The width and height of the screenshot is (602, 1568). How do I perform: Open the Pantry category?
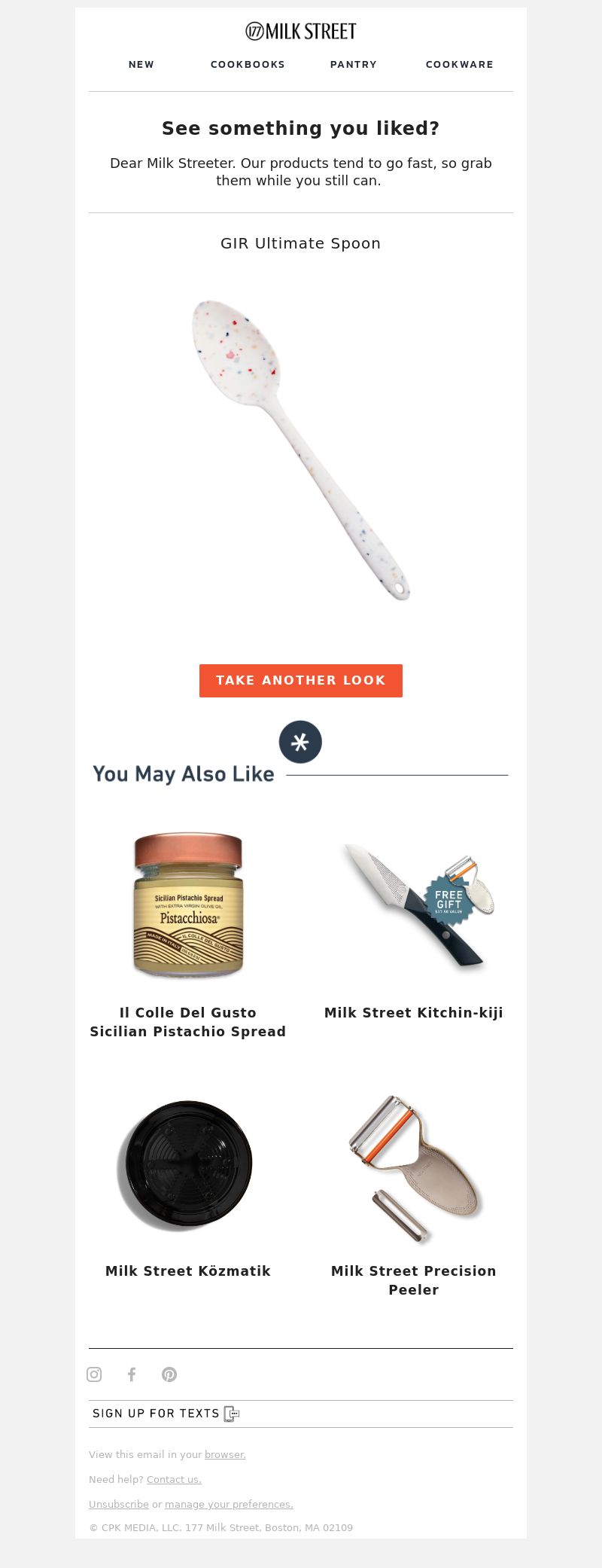354,65
